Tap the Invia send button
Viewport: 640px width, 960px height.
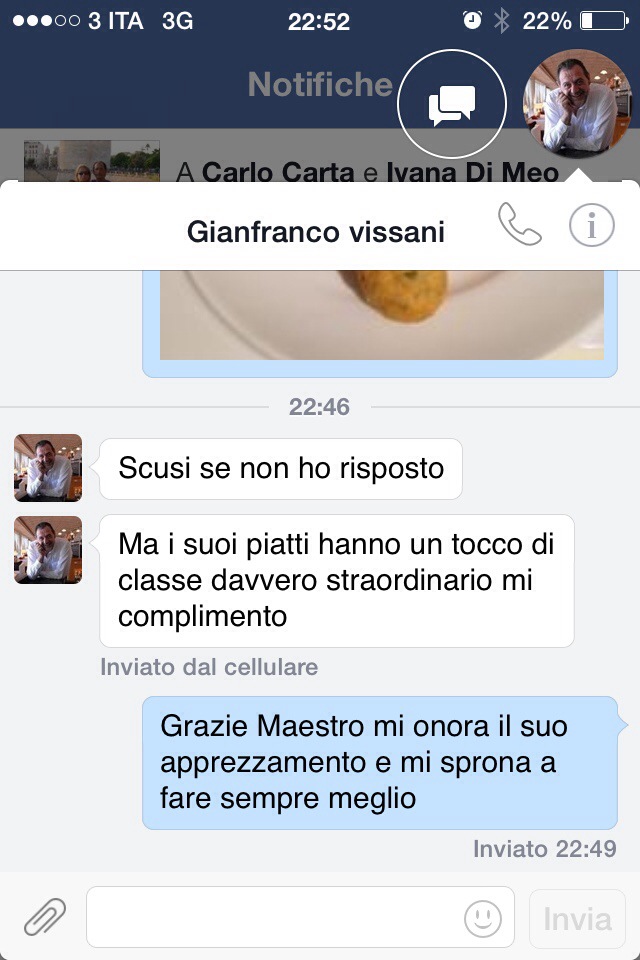point(577,917)
